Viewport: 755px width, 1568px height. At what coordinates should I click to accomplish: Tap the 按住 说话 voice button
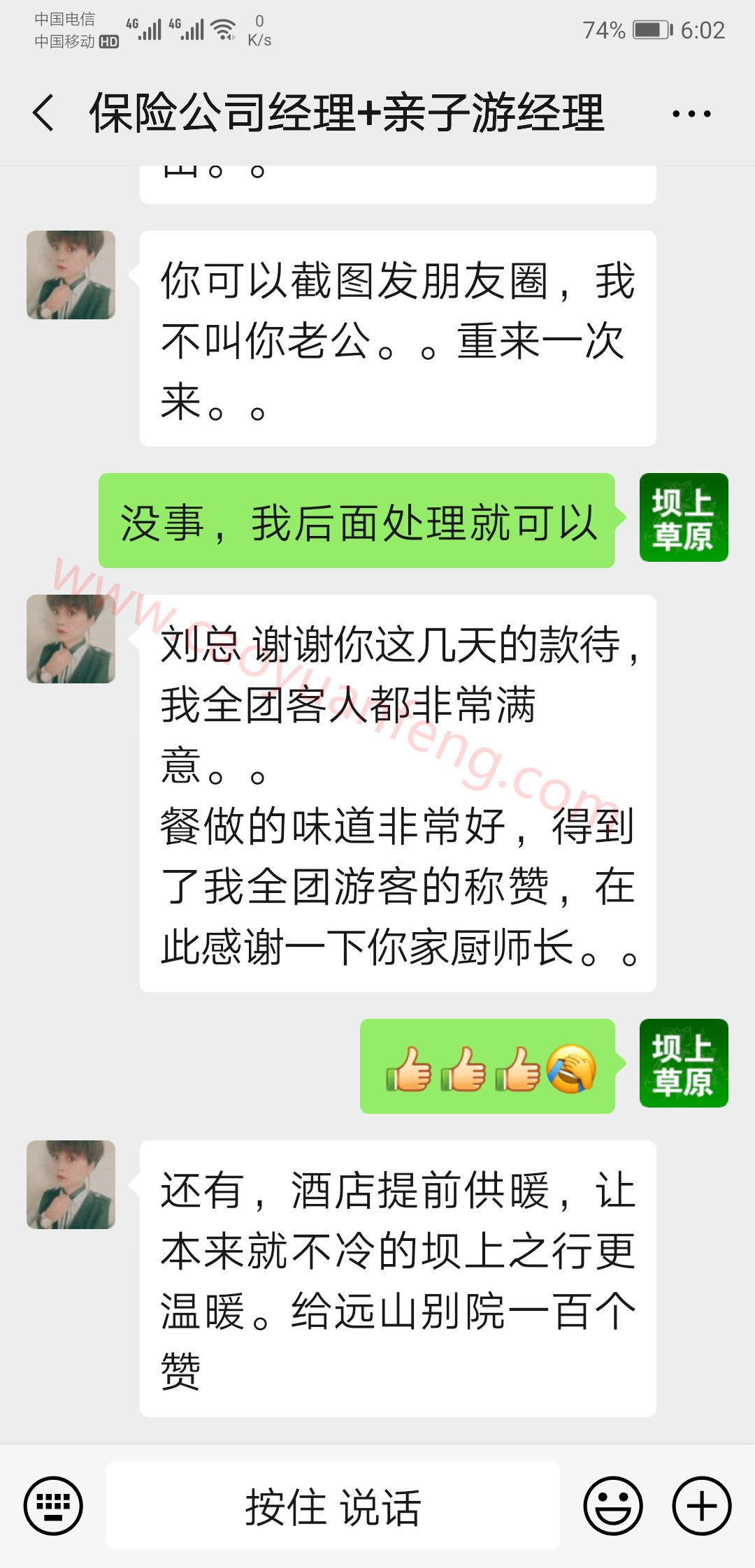coord(333,1506)
